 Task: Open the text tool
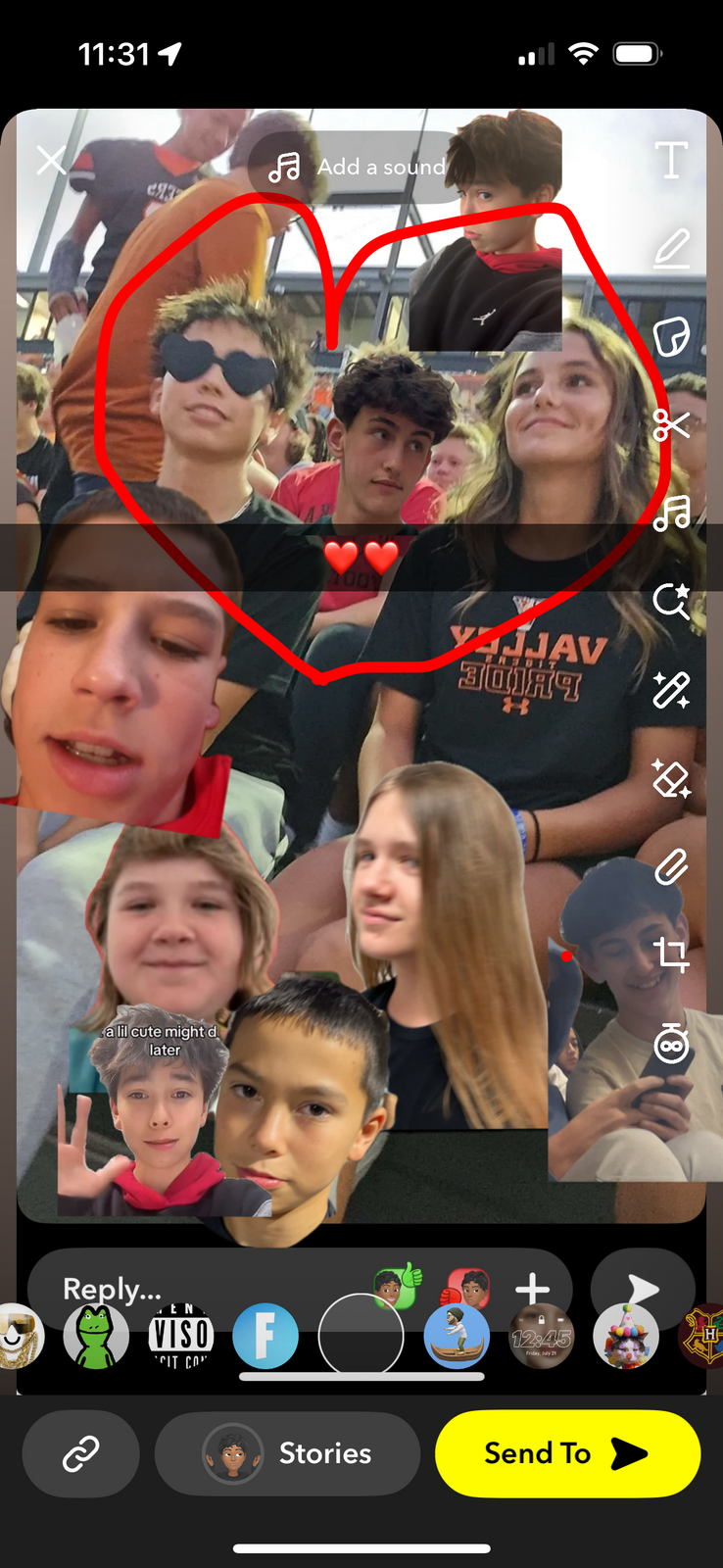(671, 160)
